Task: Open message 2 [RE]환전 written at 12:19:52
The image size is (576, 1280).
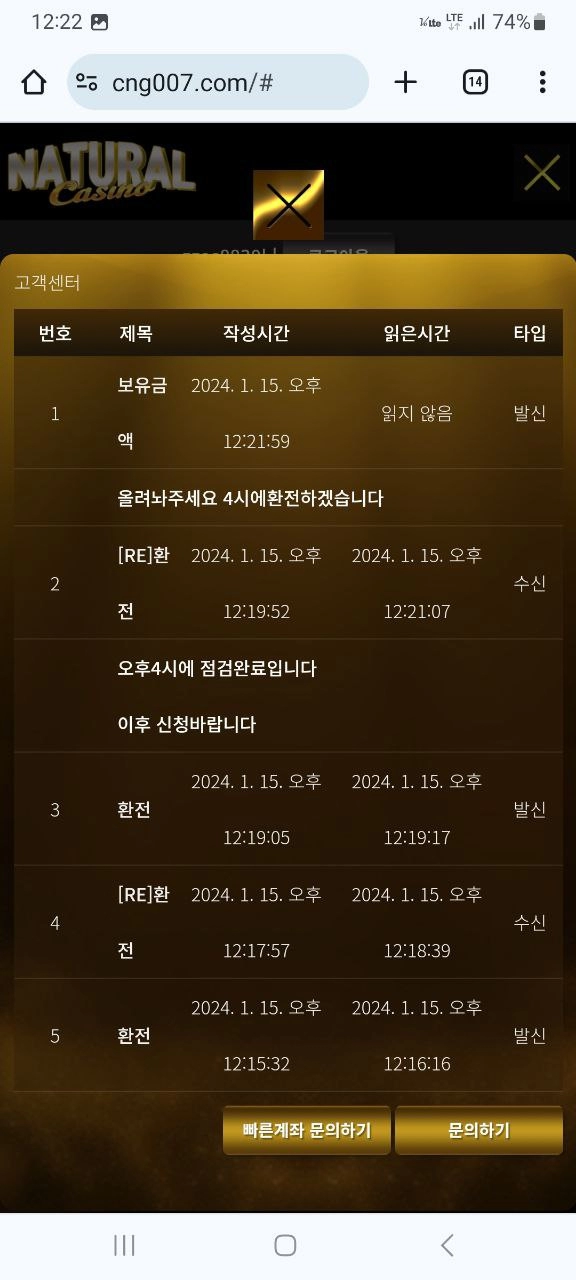Action: (288, 583)
